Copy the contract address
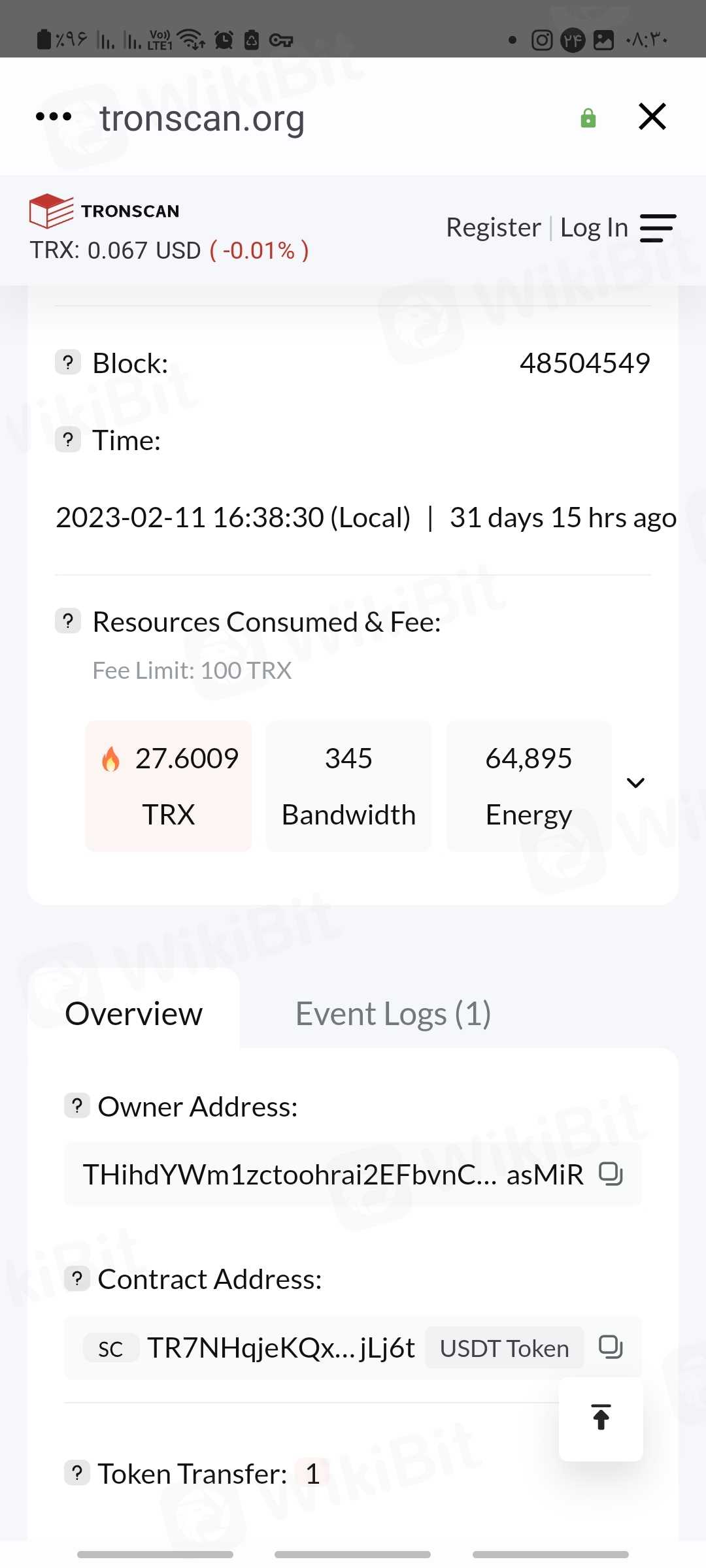 (611, 1347)
